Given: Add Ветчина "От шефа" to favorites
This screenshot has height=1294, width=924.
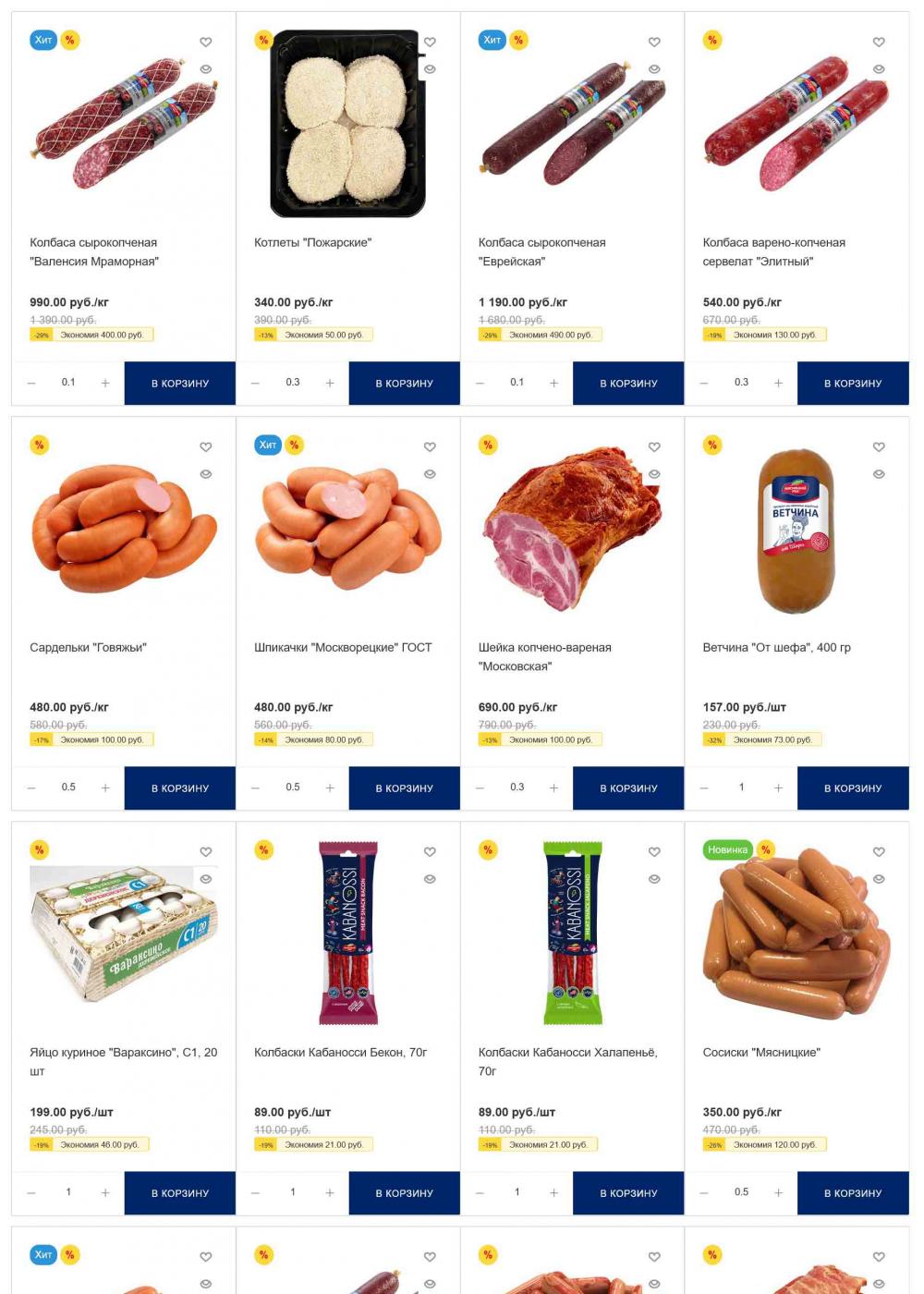Looking at the screenshot, I should tap(879, 446).
